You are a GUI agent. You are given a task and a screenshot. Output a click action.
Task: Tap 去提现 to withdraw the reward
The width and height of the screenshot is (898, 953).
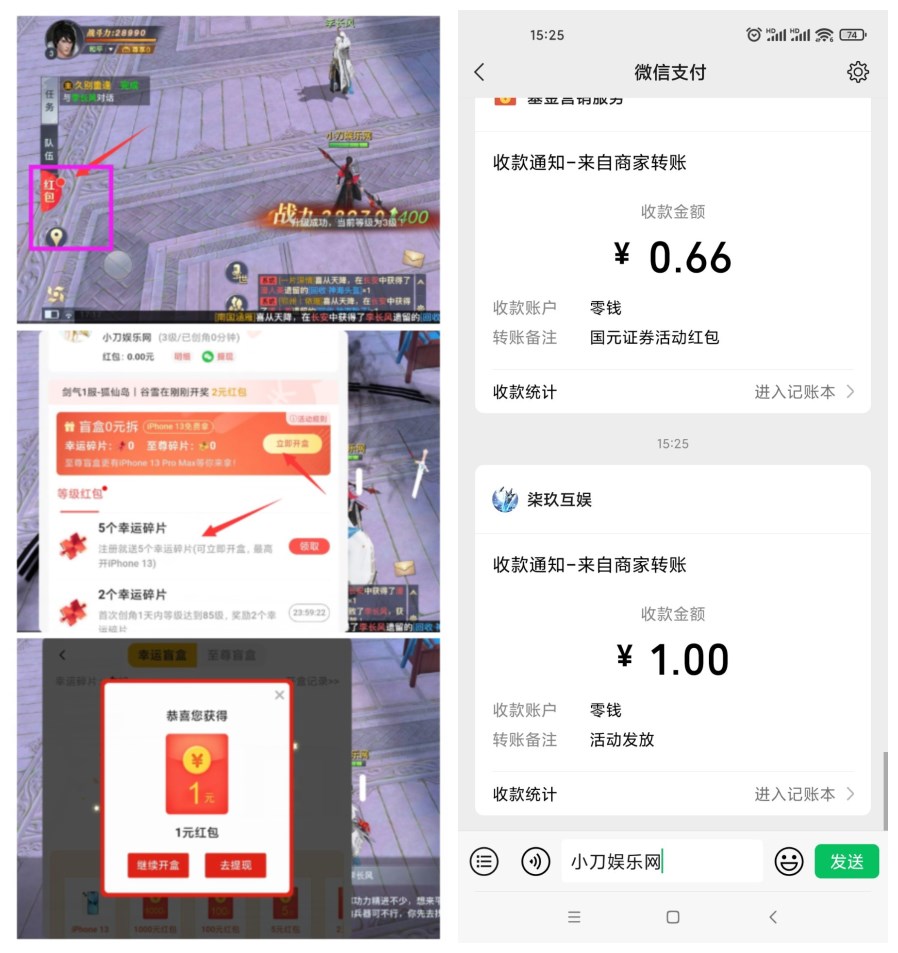(x=235, y=865)
